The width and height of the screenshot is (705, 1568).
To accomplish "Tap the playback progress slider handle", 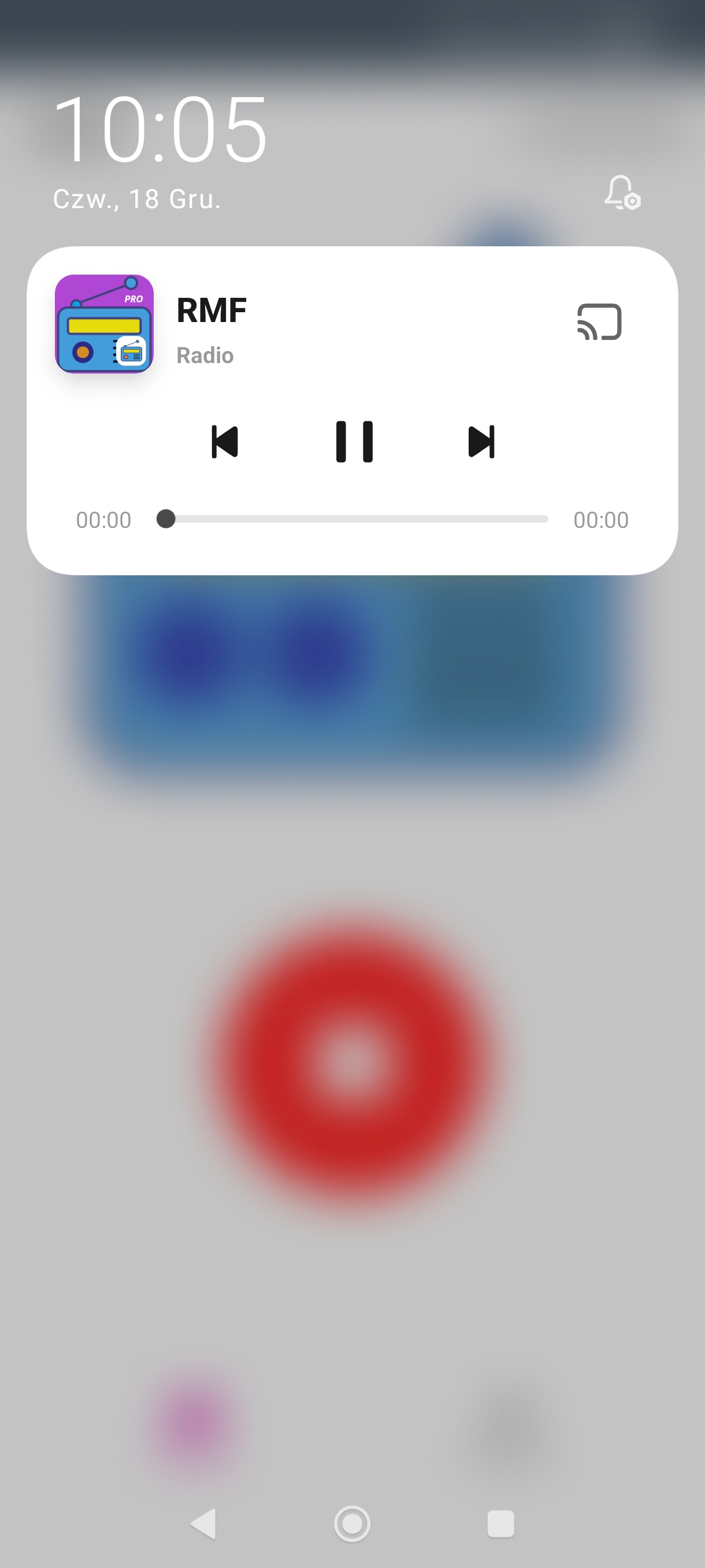I will [165, 519].
